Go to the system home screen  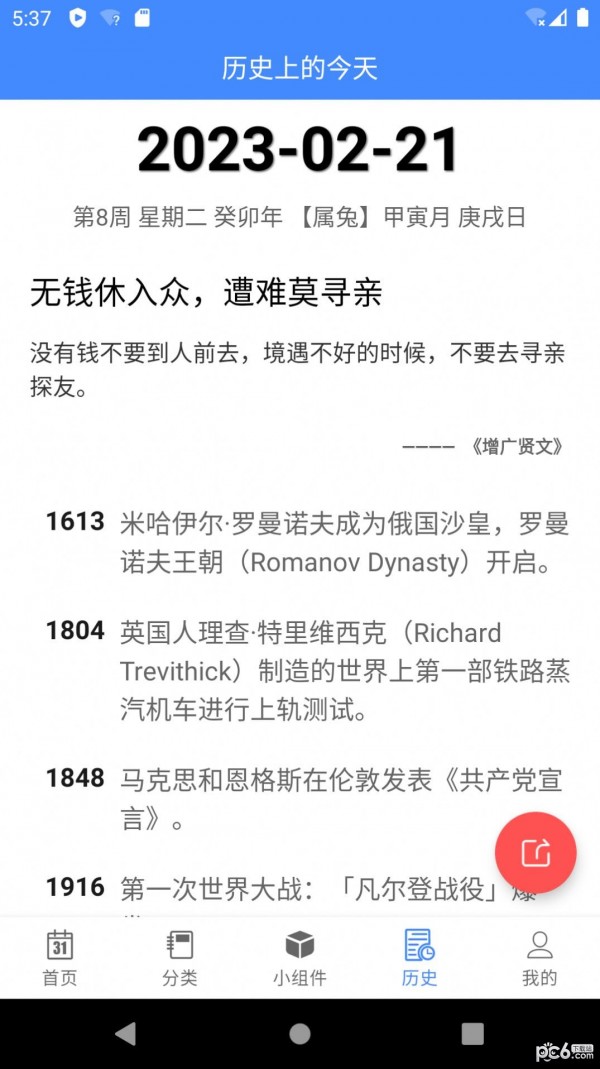(x=300, y=1033)
